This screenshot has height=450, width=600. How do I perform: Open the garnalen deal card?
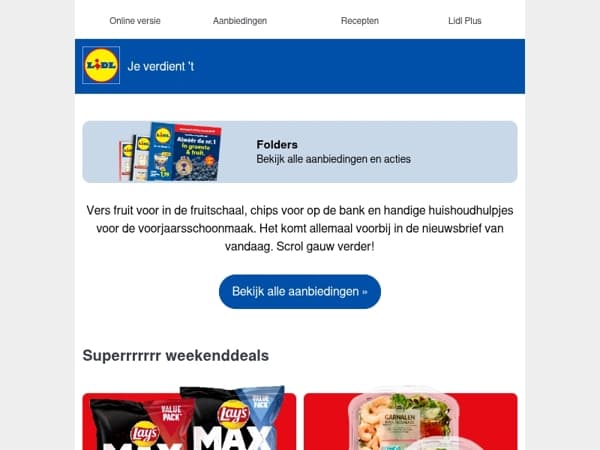[x=411, y=419]
